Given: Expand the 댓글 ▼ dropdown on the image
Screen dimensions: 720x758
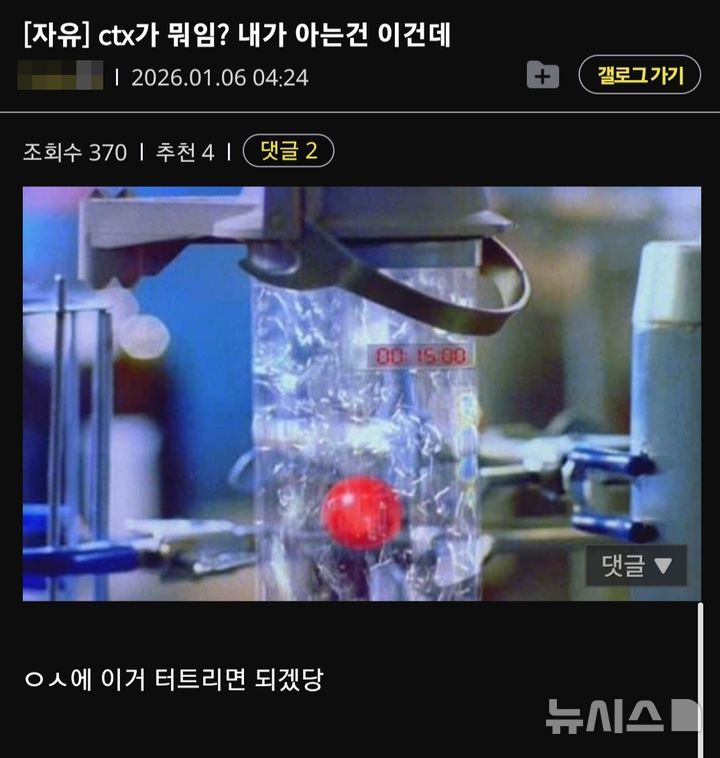Looking at the screenshot, I should 630,566.
